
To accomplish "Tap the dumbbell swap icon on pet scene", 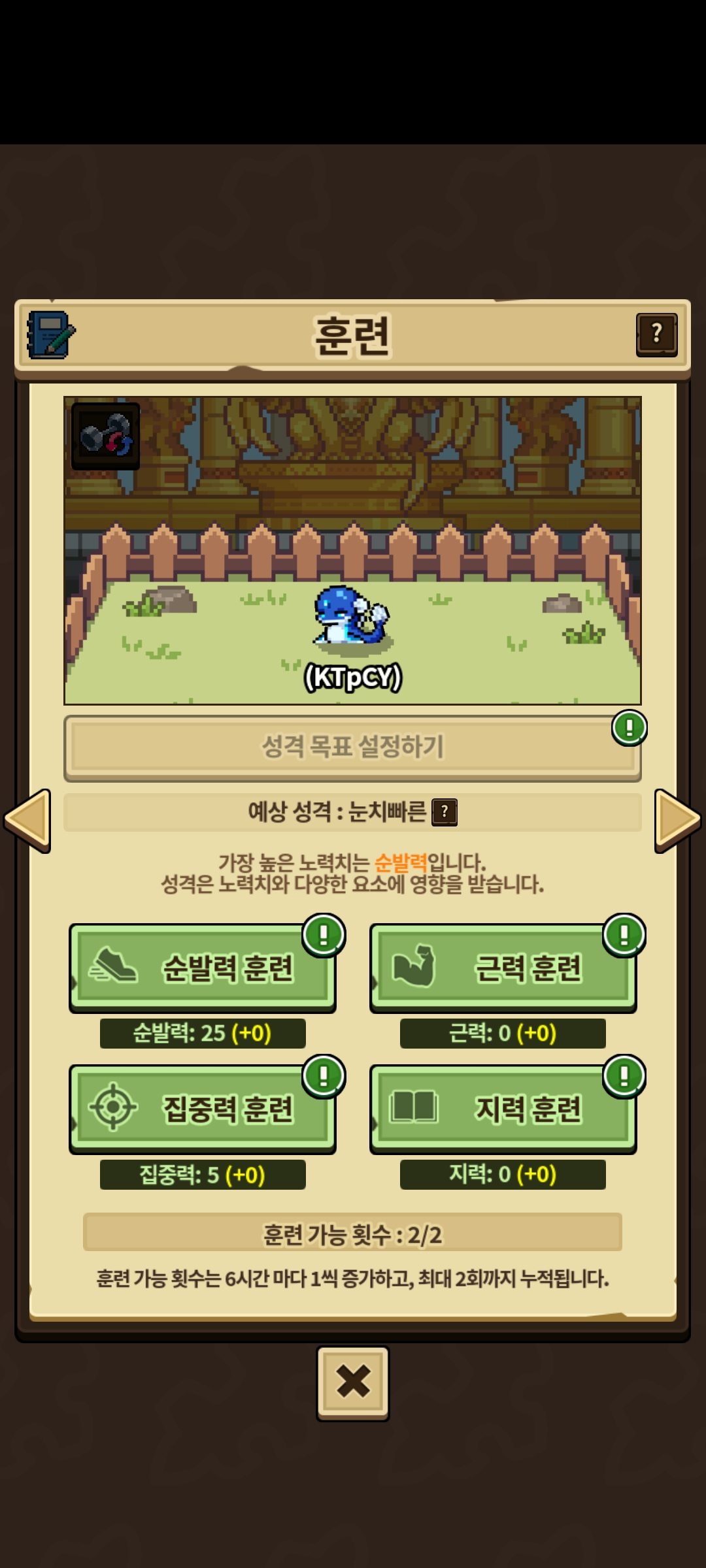I will [x=105, y=436].
